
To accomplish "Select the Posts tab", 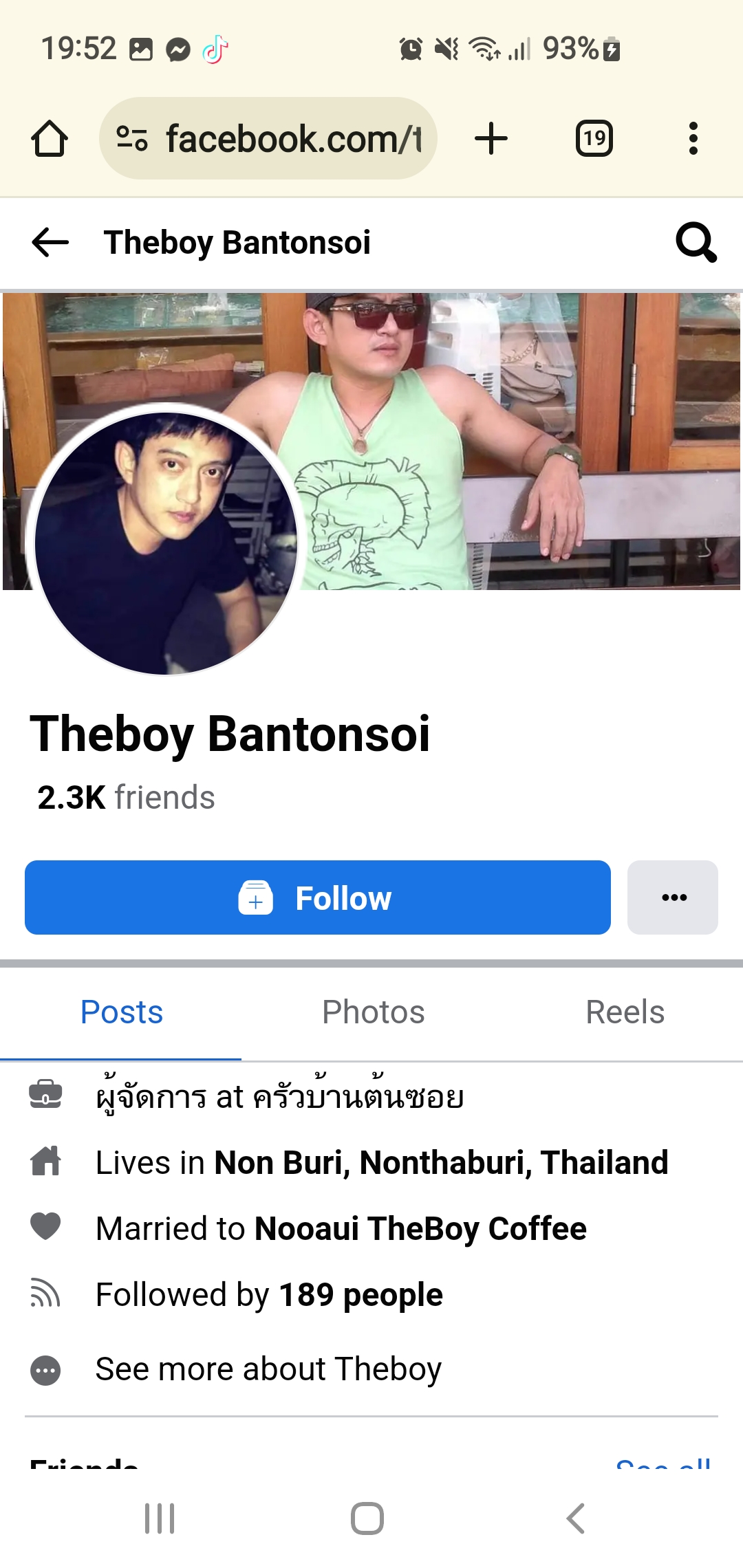I will coord(121,1012).
